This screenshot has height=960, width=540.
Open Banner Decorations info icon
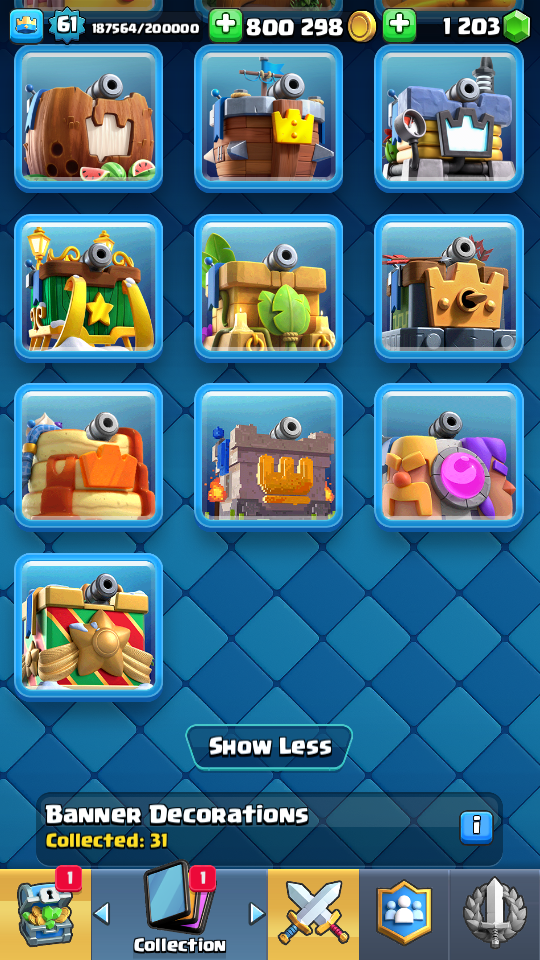(x=476, y=827)
